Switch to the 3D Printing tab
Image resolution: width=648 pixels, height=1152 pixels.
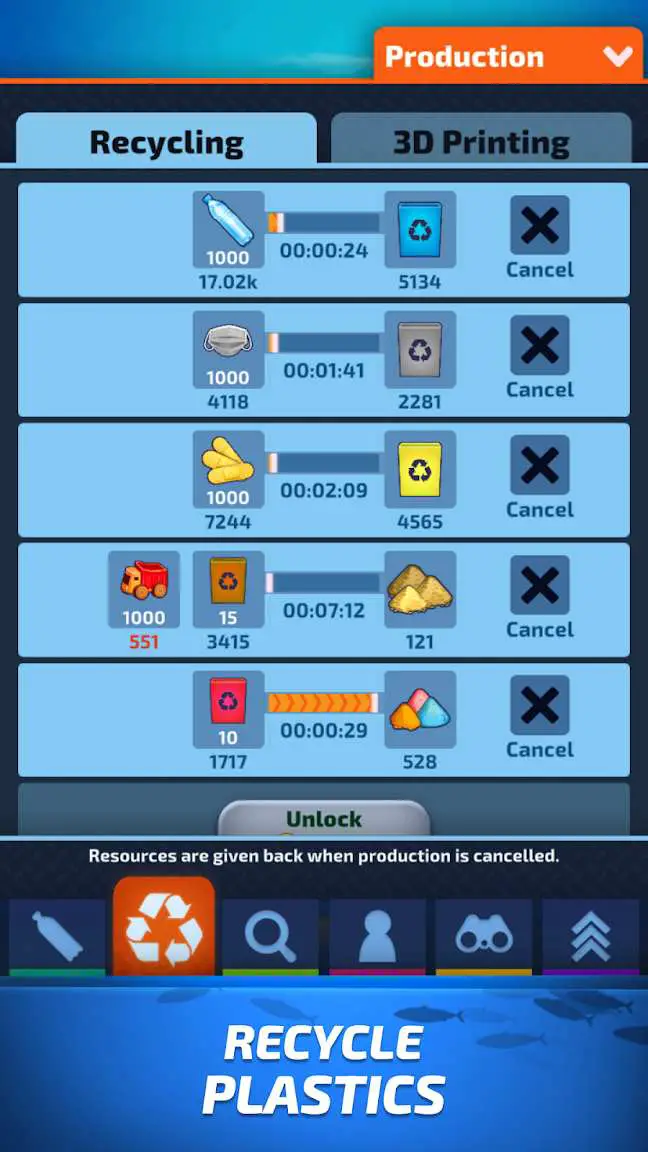point(481,141)
